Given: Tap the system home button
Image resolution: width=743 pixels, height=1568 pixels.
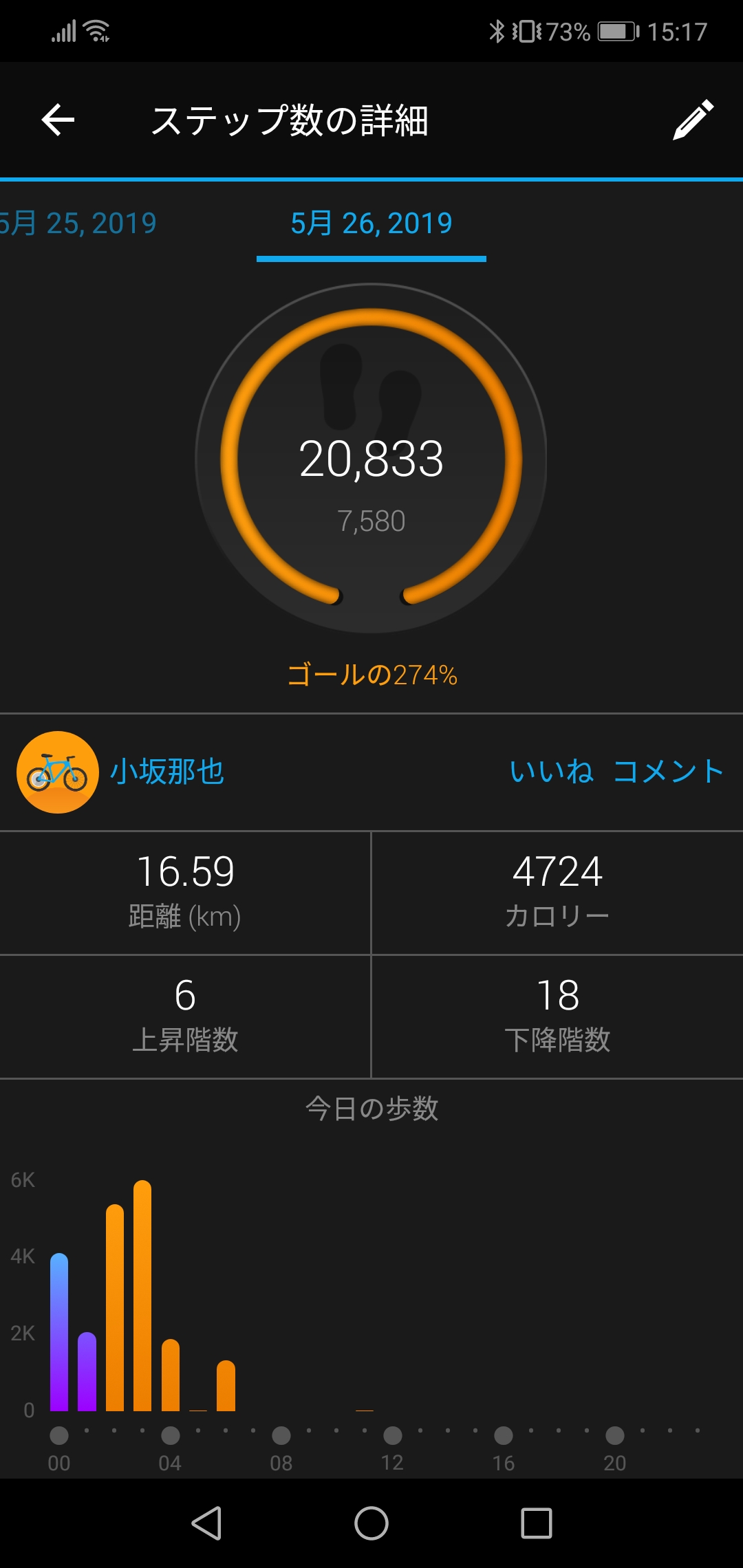Looking at the screenshot, I should [x=371, y=1523].
